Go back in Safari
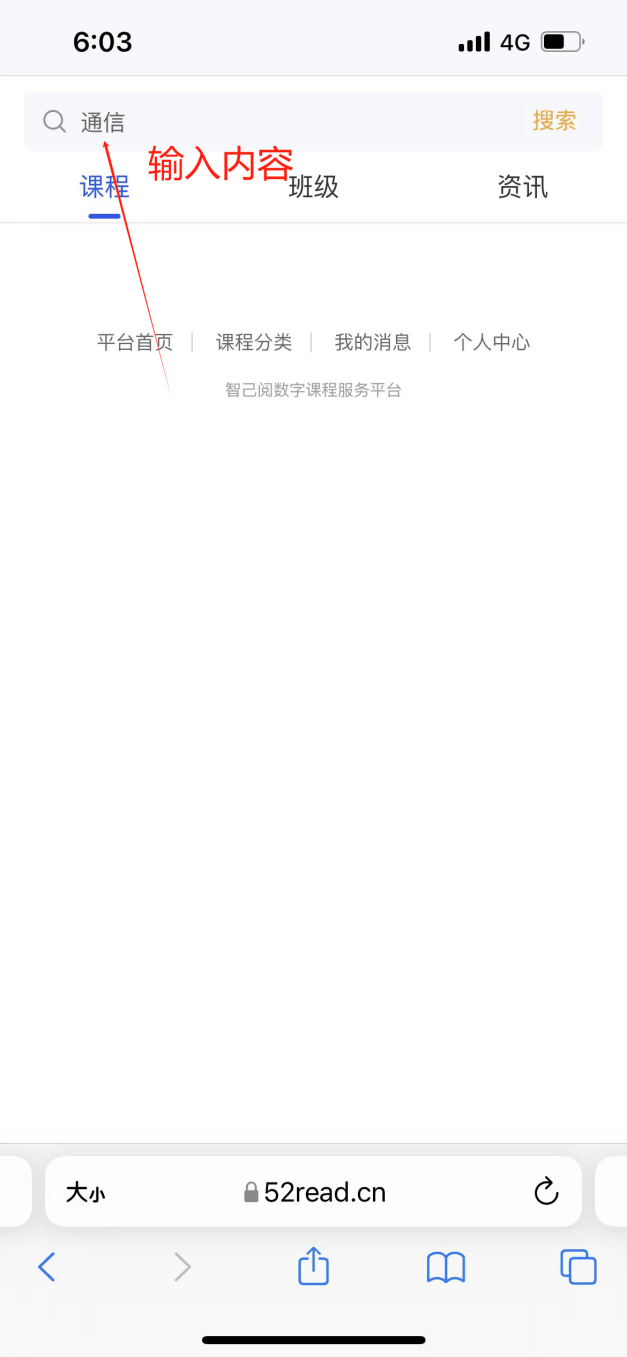Screen dimensions: 627x1357 click(x=46, y=1267)
